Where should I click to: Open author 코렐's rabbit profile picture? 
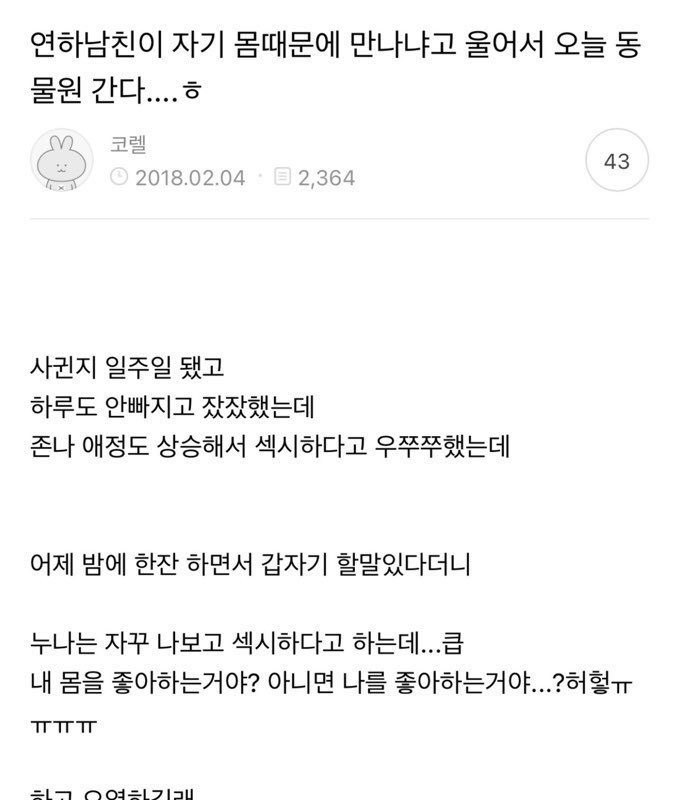point(63,160)
